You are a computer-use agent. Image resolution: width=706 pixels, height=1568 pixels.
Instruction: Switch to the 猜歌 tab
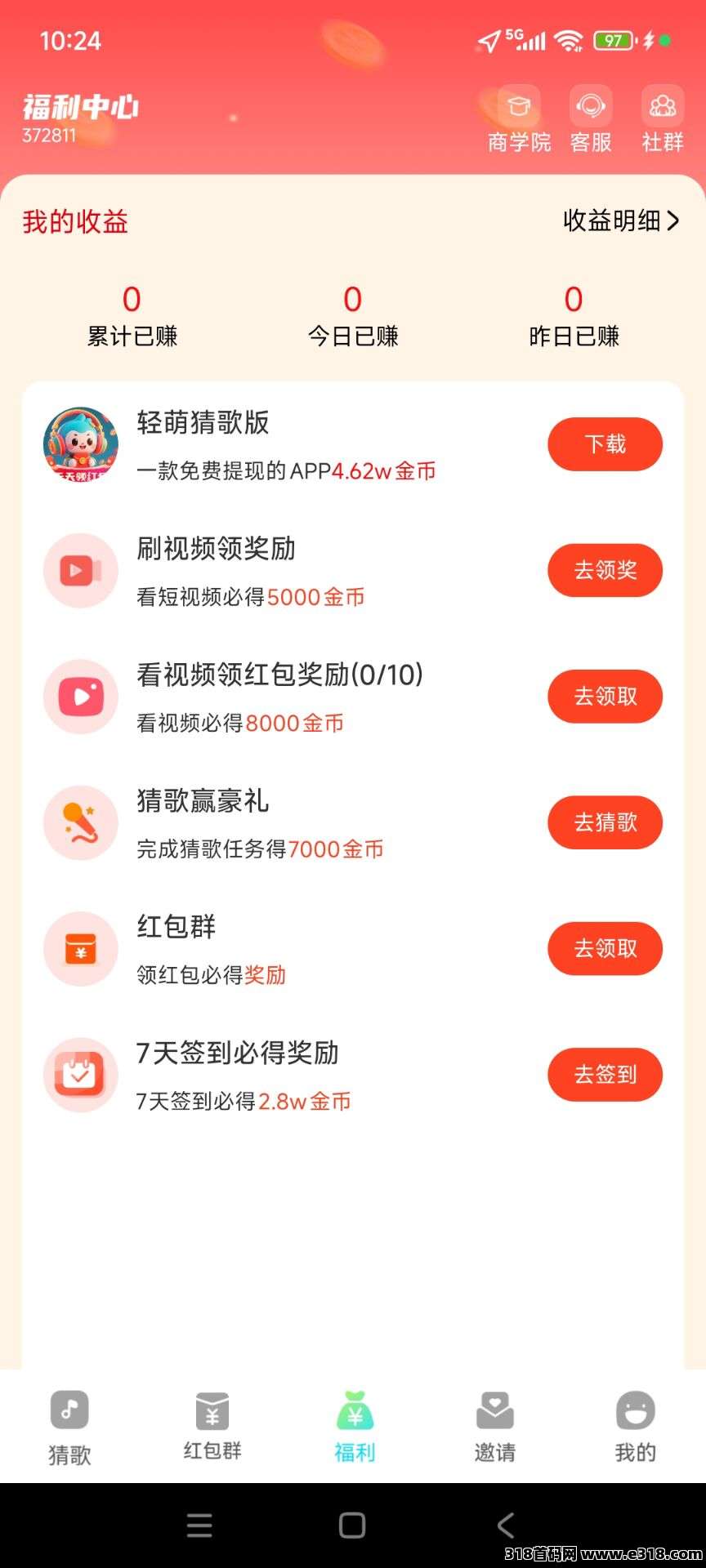pyautogui.click(x=69, y=1428)
